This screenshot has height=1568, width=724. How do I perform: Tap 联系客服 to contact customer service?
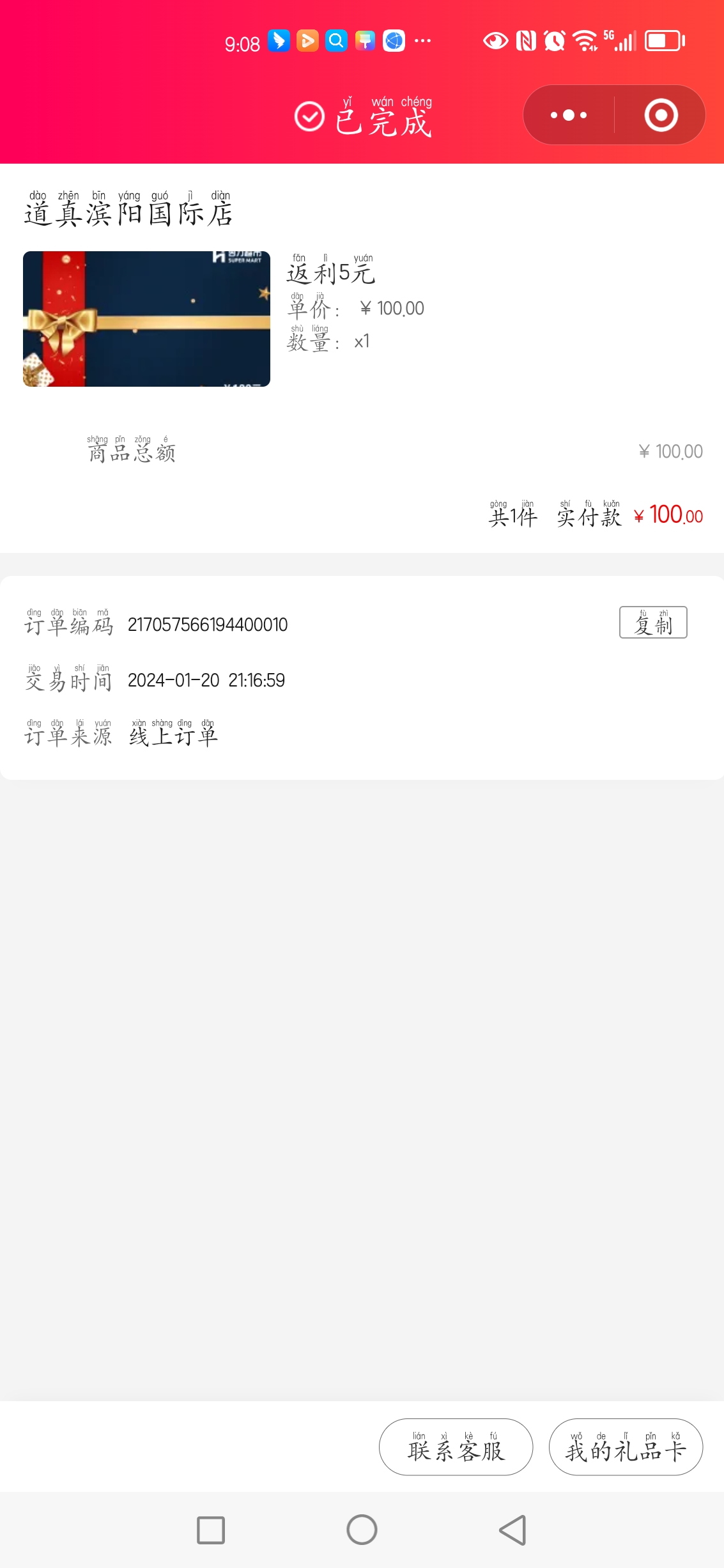click(456, 1447)
